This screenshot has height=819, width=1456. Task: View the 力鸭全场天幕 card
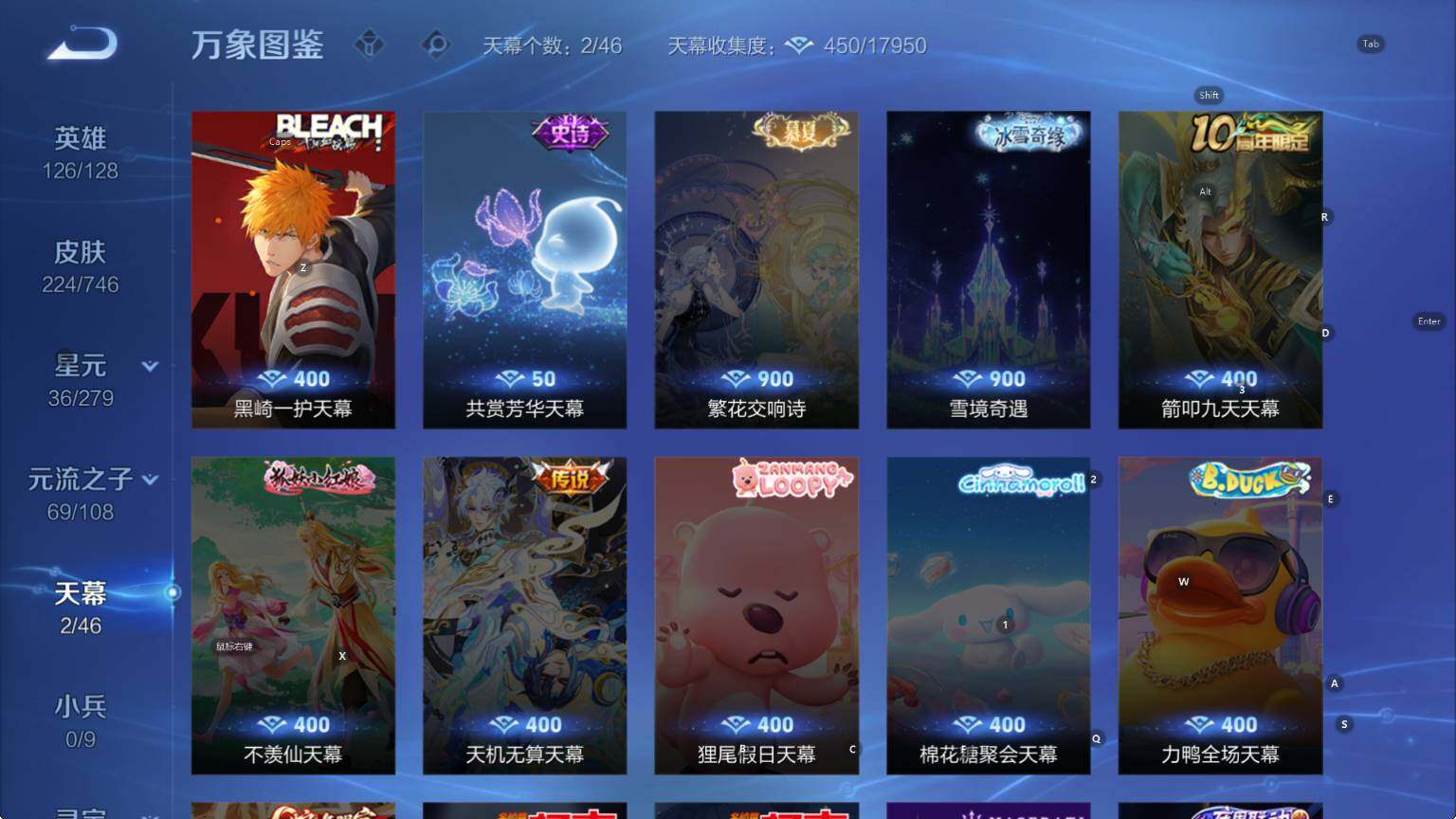coord(1220,616)
